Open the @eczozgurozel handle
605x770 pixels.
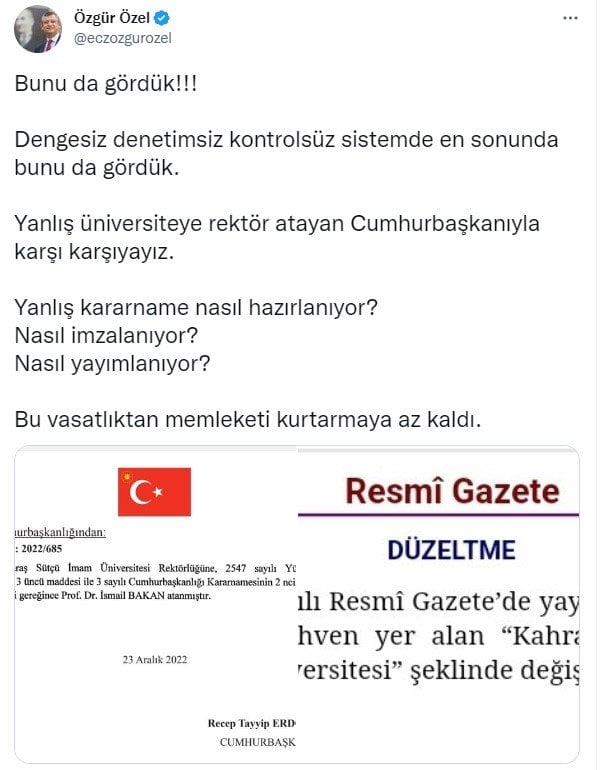click(124, 39)
